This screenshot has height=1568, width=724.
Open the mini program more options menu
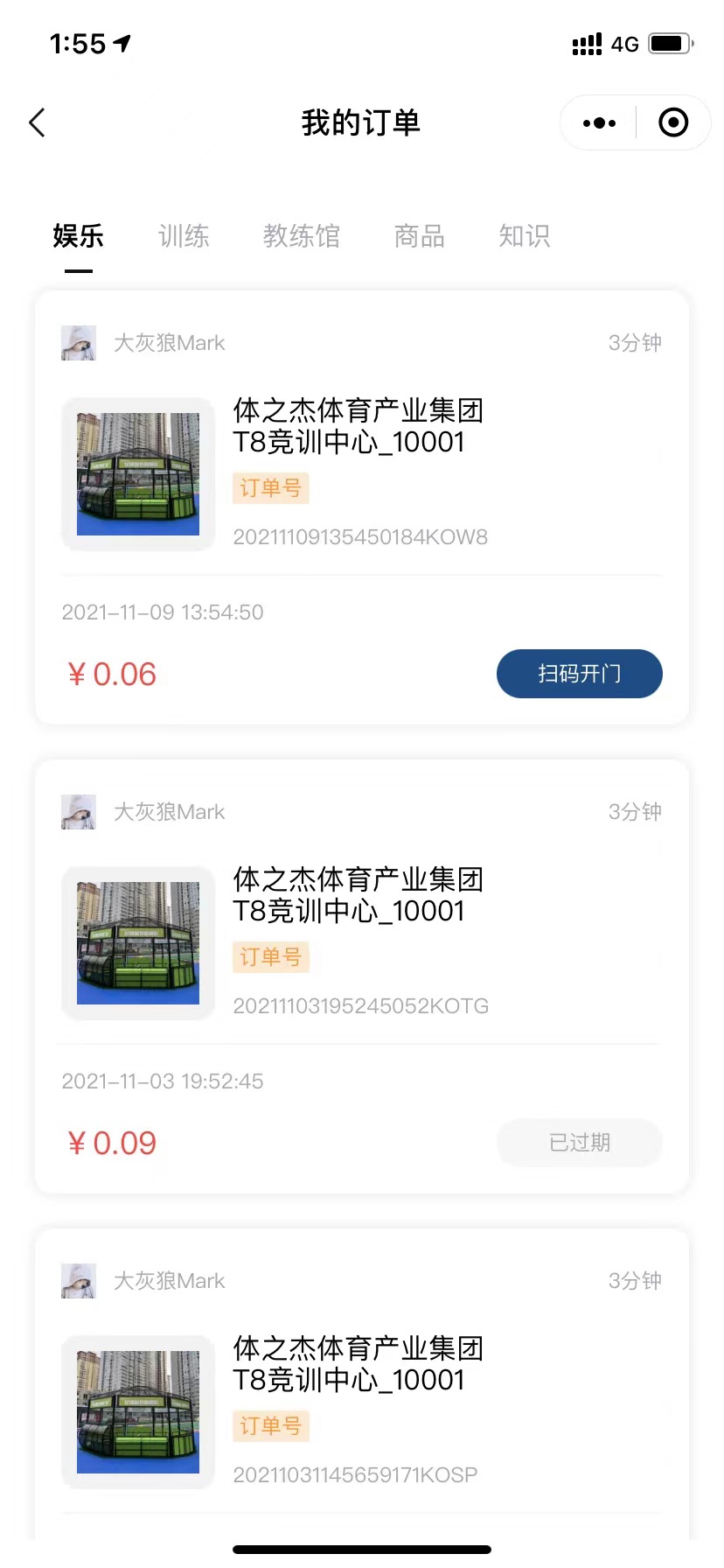pyautogui.click(x=599, y=123)
